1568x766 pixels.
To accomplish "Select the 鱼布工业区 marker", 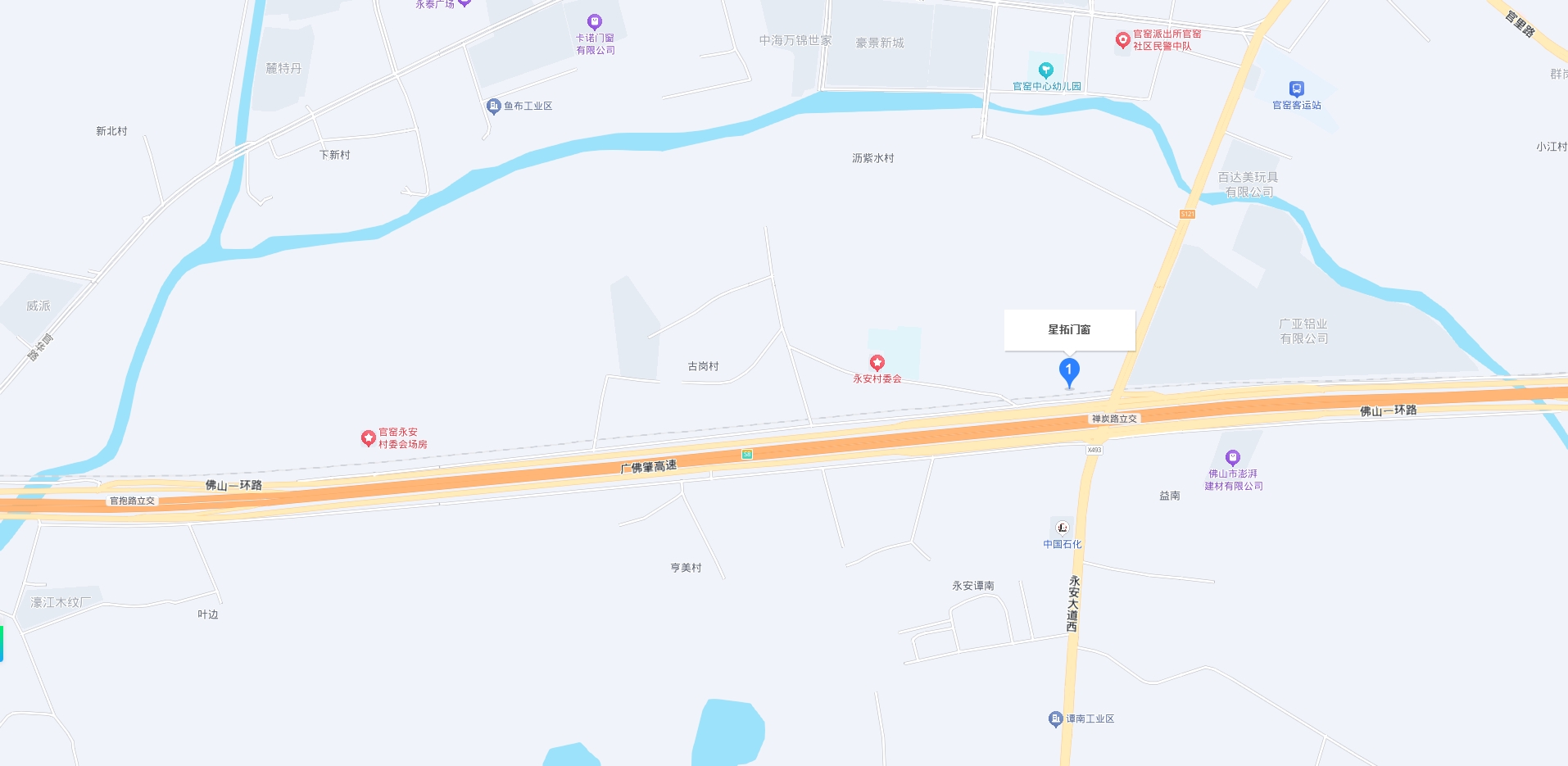I will point(493,107).
